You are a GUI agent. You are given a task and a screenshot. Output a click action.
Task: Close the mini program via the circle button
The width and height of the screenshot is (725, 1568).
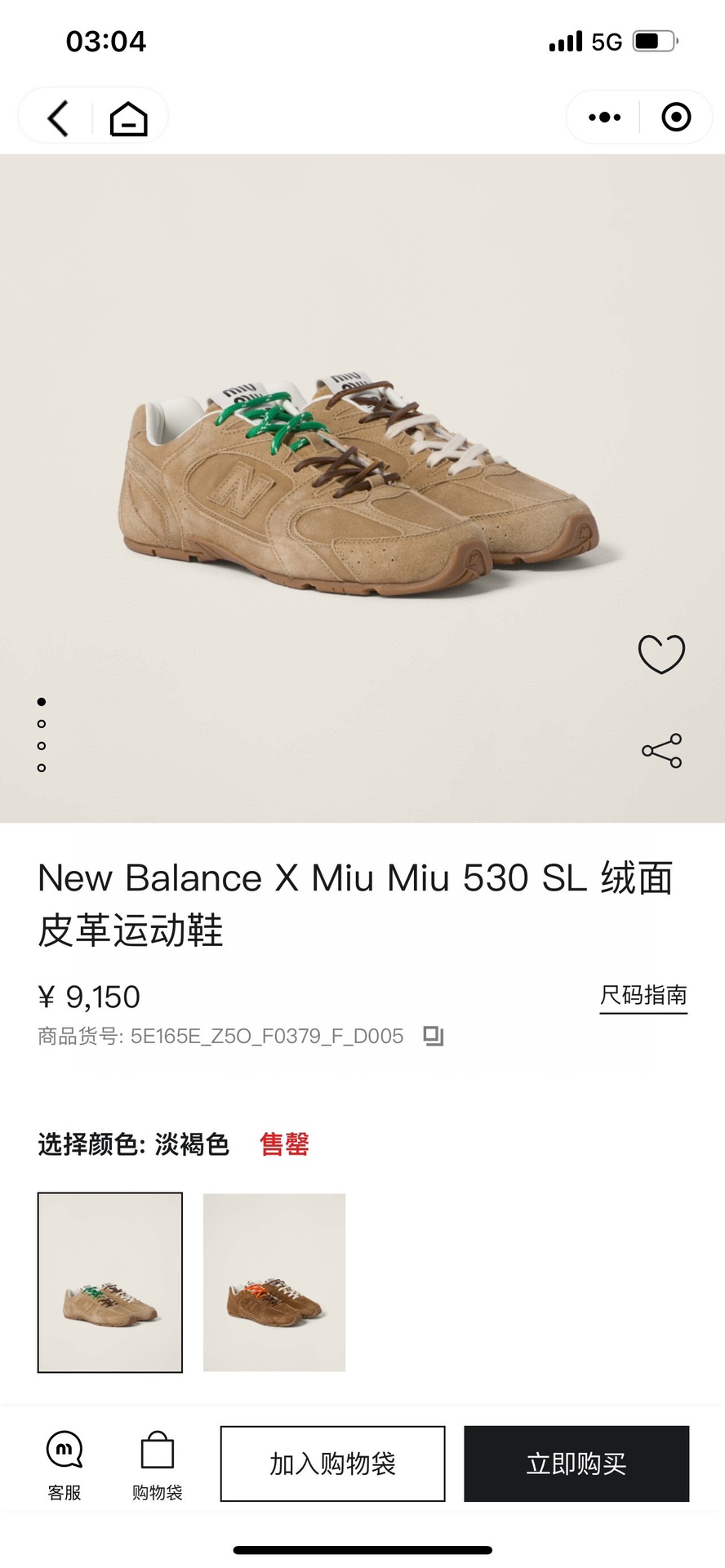676,118
